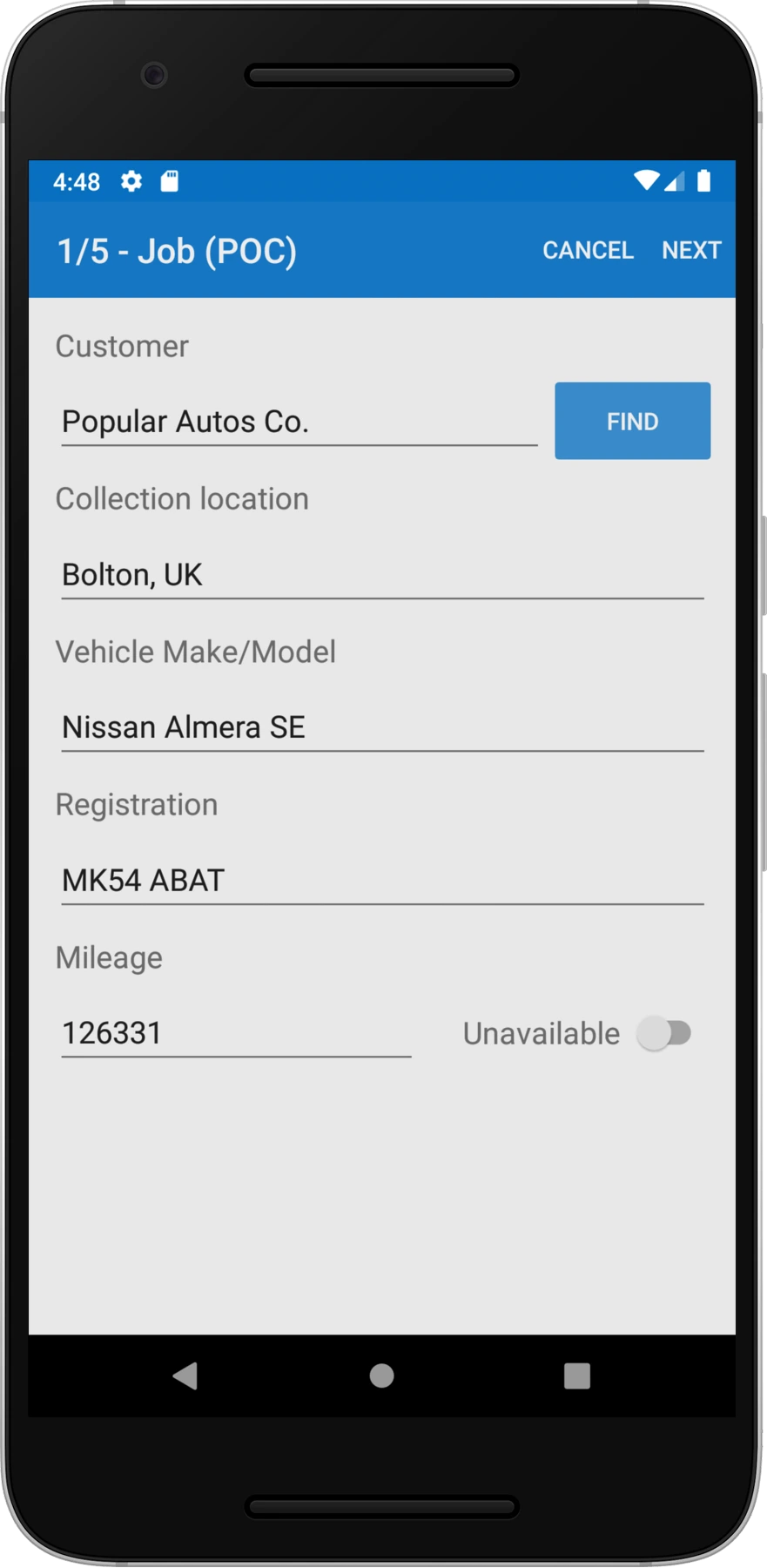Edit the Collection location field

click(381, 575)
